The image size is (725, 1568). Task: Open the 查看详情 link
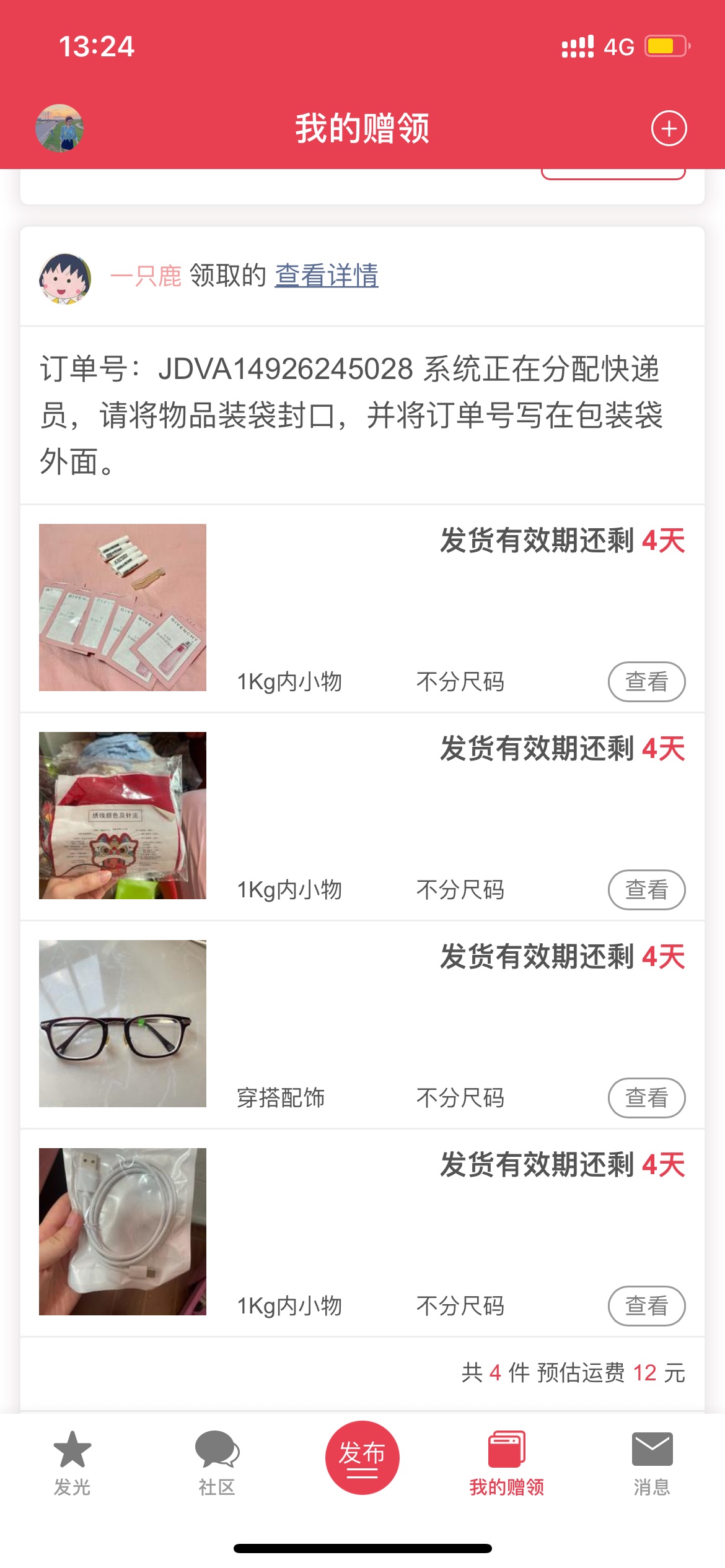pos(326,276)
